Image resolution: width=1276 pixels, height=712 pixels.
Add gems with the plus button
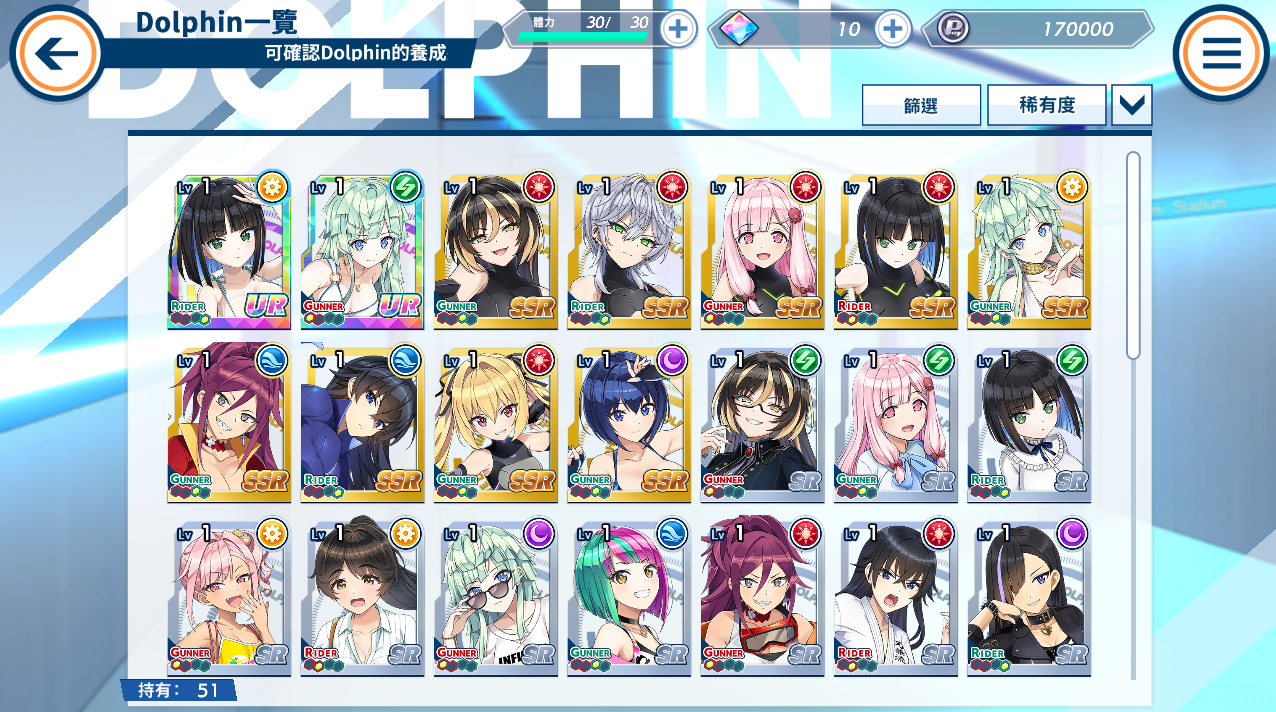click(x=892, y=28)
